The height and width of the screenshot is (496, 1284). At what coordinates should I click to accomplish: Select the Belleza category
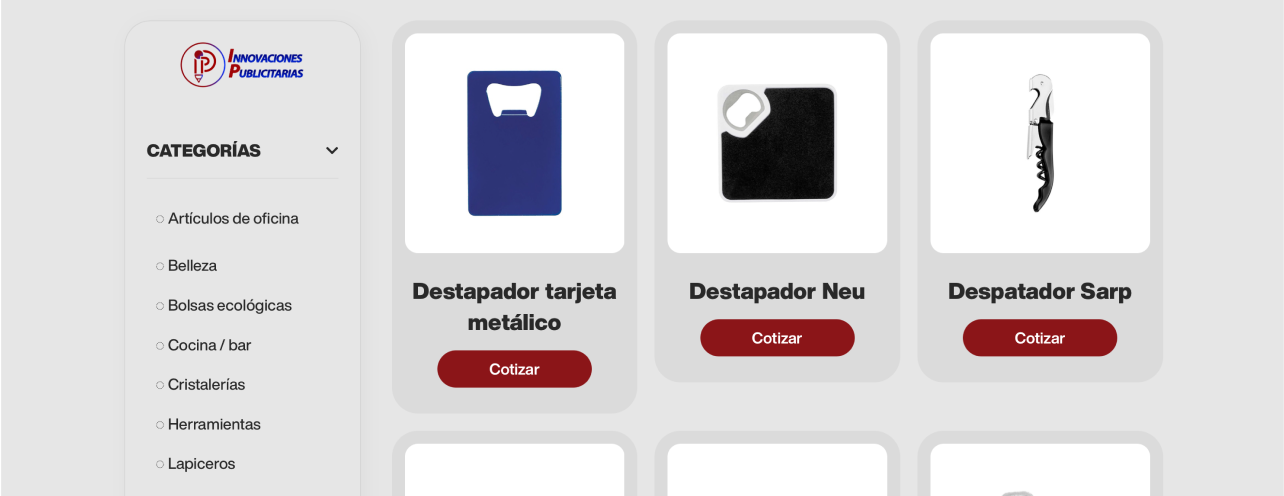pyautogui.click(x=192, y=266)
